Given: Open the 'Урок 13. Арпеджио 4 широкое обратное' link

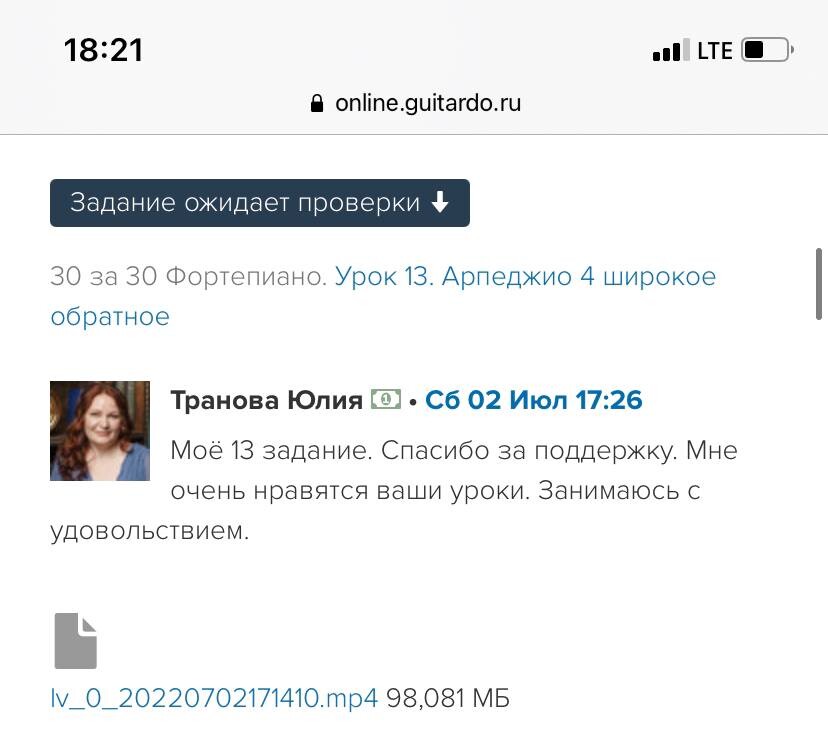Looking at the screenshot, I should pyautogui.click(x=525, y=276).
